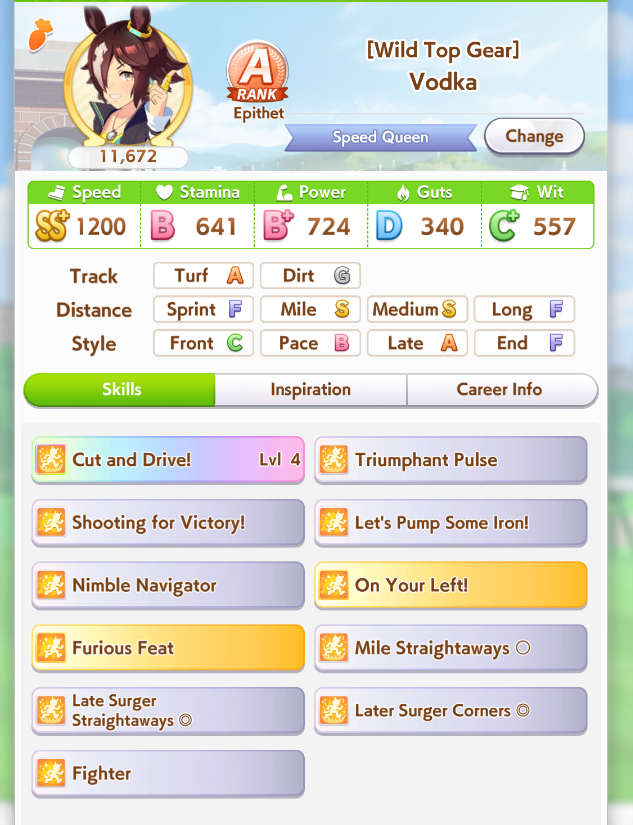The height and width of the screenshot is (825, 633).
Task: Open the Fighter skill details
Action: point(168,774)
